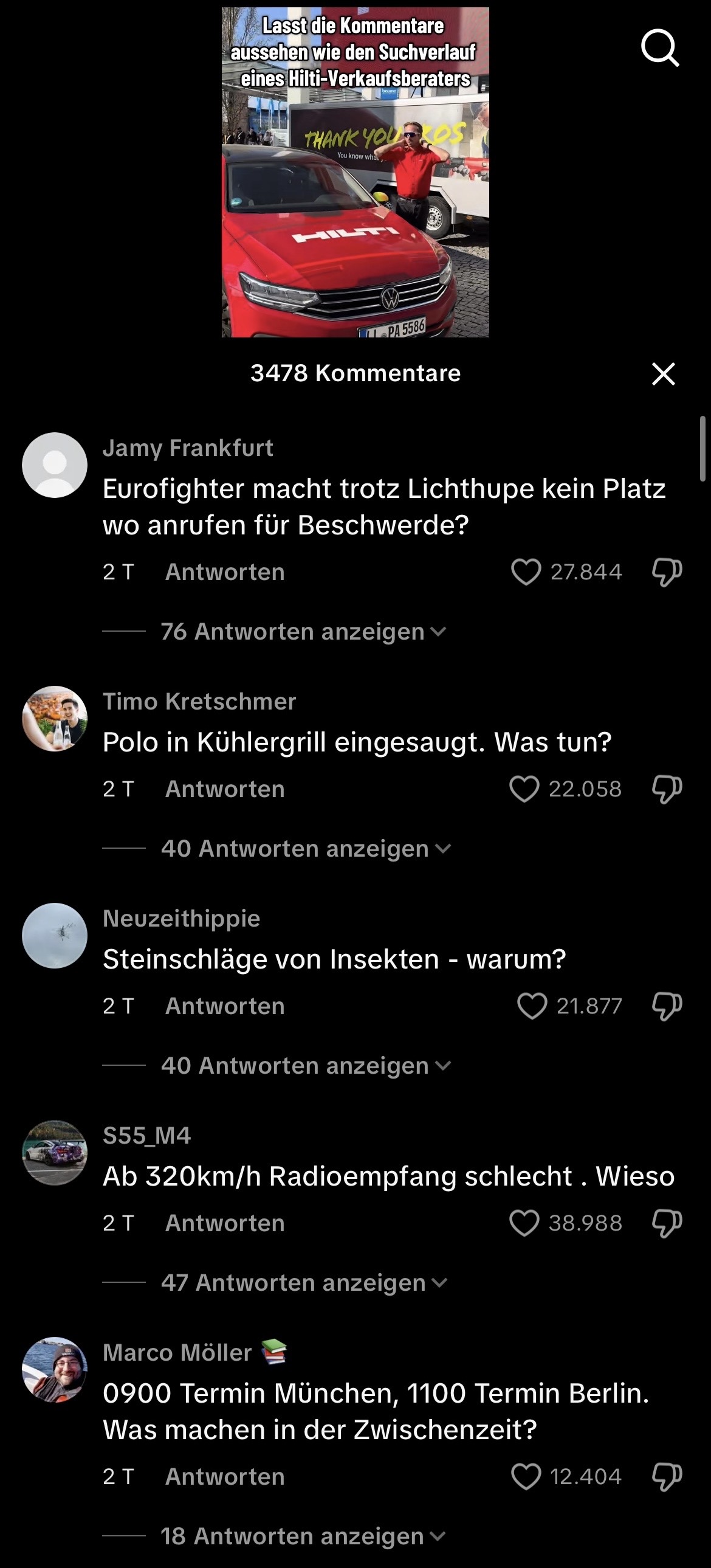
Task: Like S55_M4's Radioempfang comment
Action: point(524,1223)
